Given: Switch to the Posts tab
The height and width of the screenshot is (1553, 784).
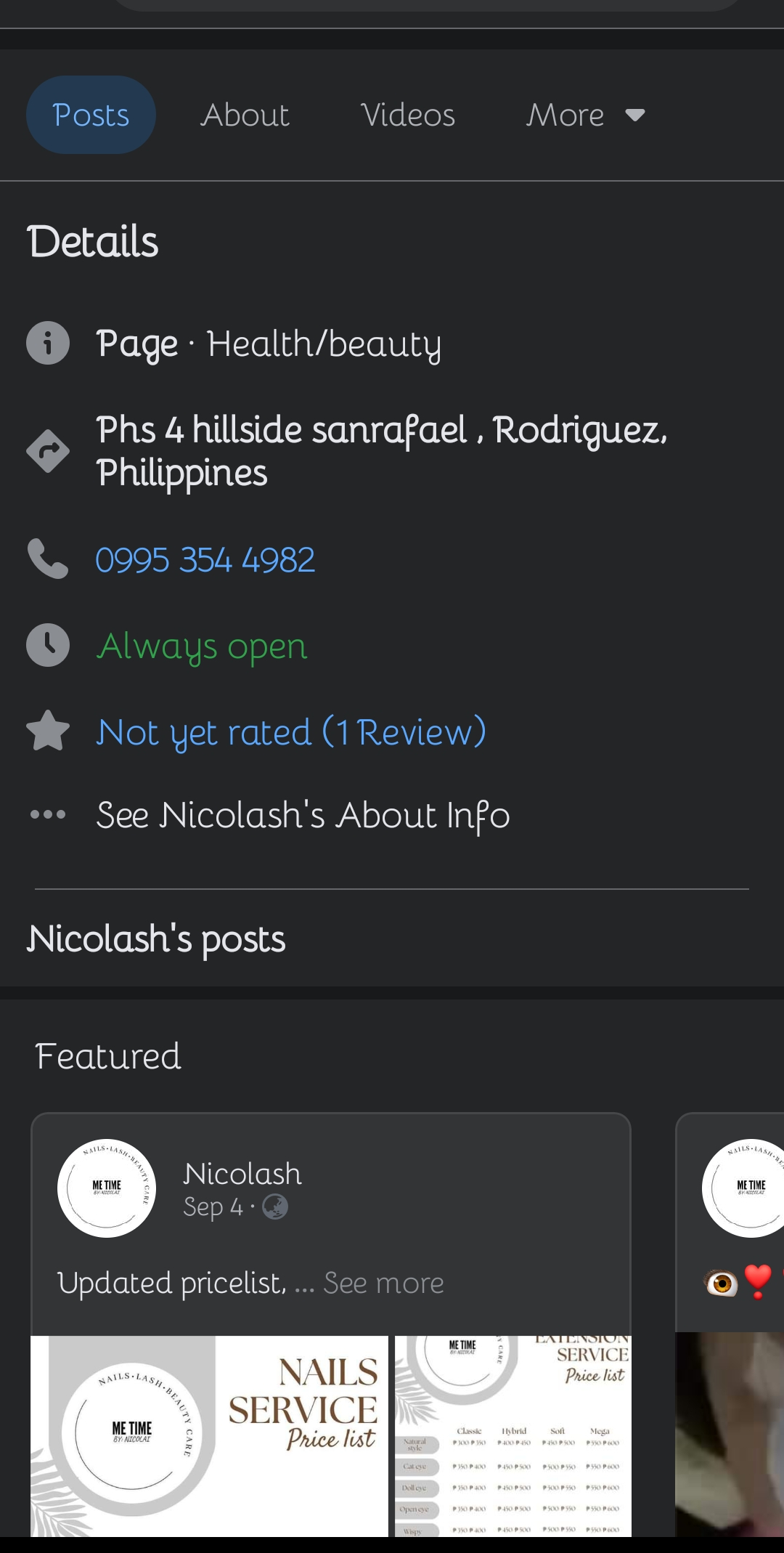Looking at the screenshot, I should click(91, 115).
